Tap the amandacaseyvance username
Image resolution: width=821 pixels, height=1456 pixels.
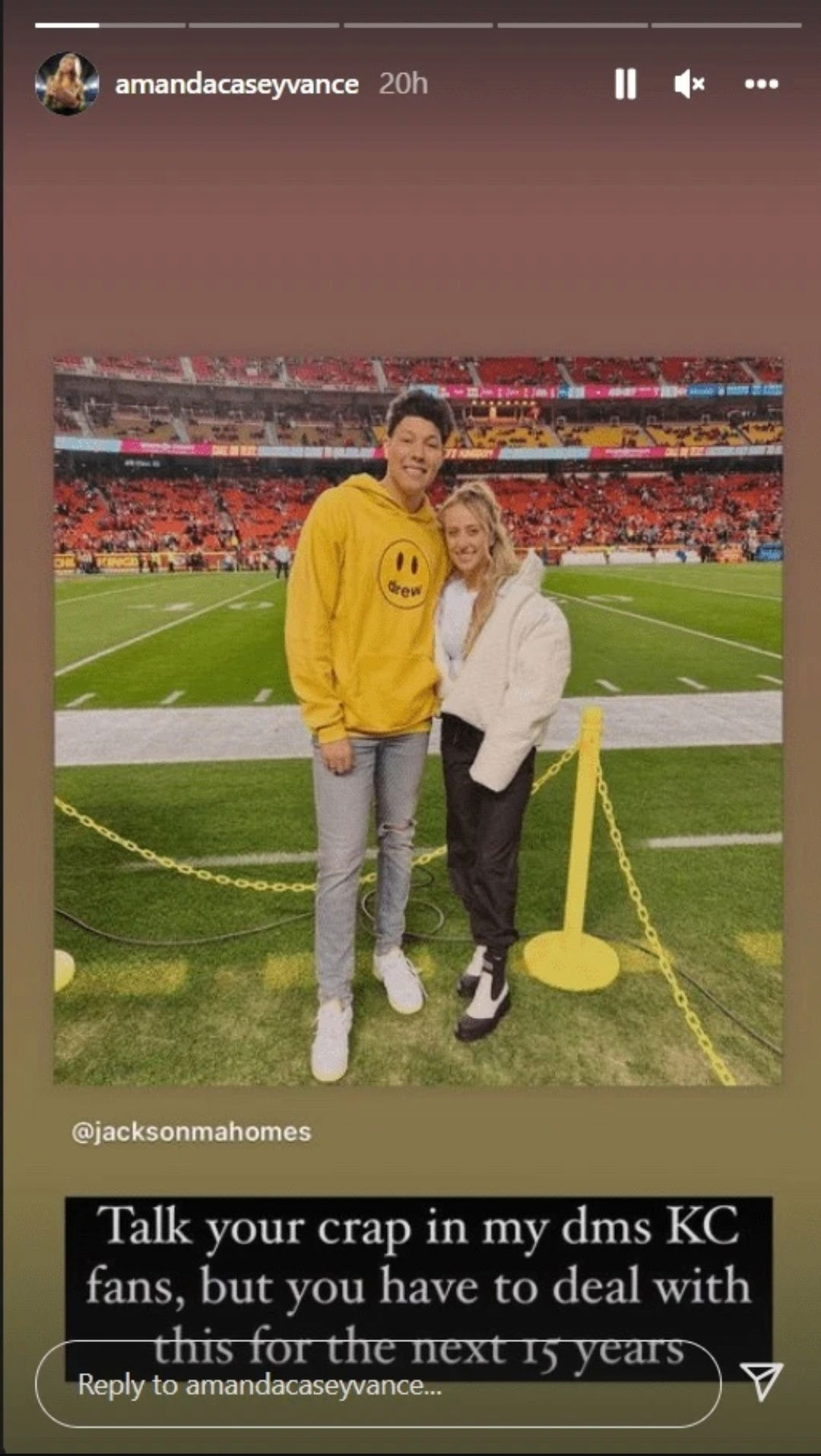[236, 84]
